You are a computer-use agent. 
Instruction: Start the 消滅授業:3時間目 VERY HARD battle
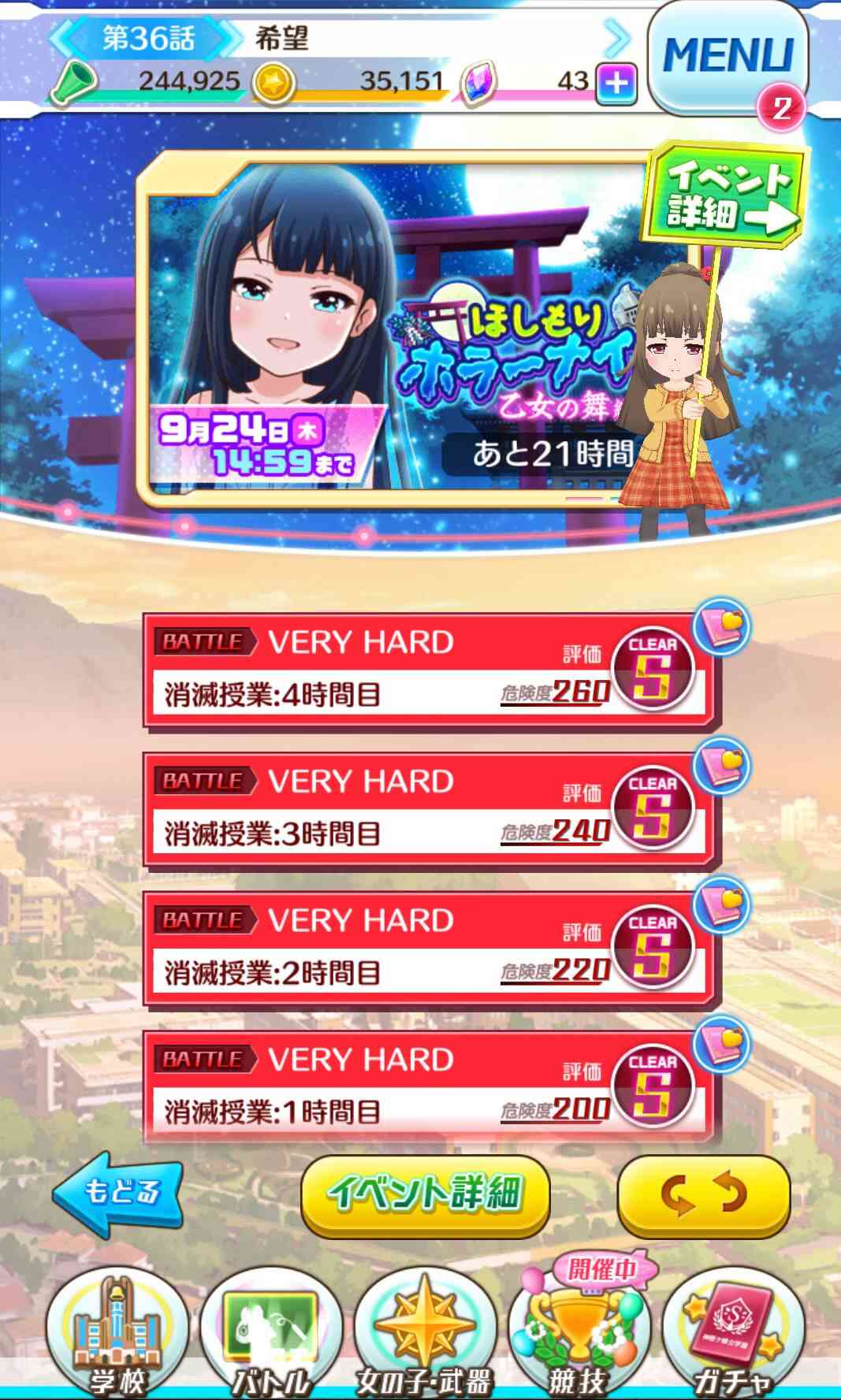coord(429,808)
